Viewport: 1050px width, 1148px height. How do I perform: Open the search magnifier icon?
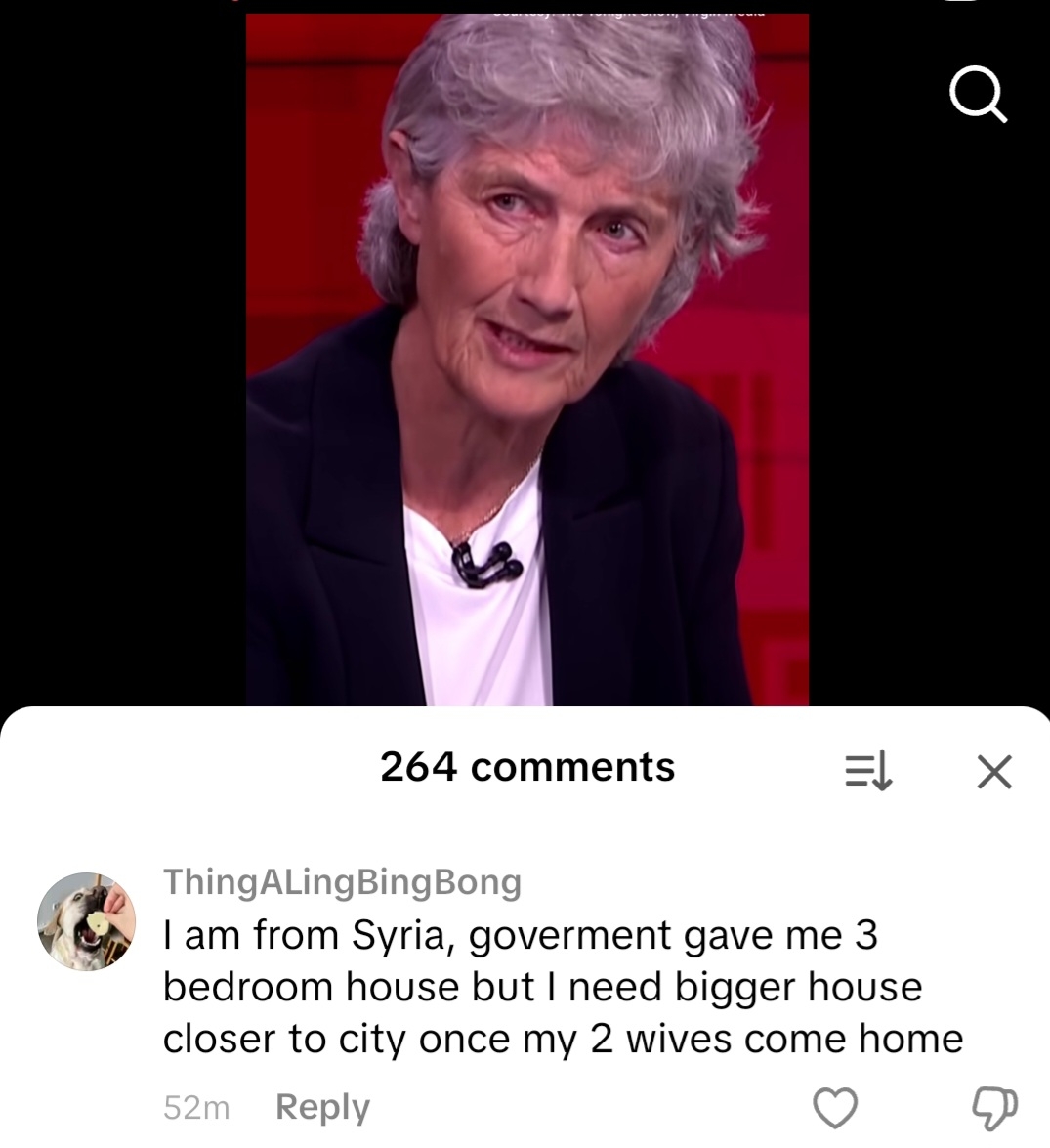[977, 96]
